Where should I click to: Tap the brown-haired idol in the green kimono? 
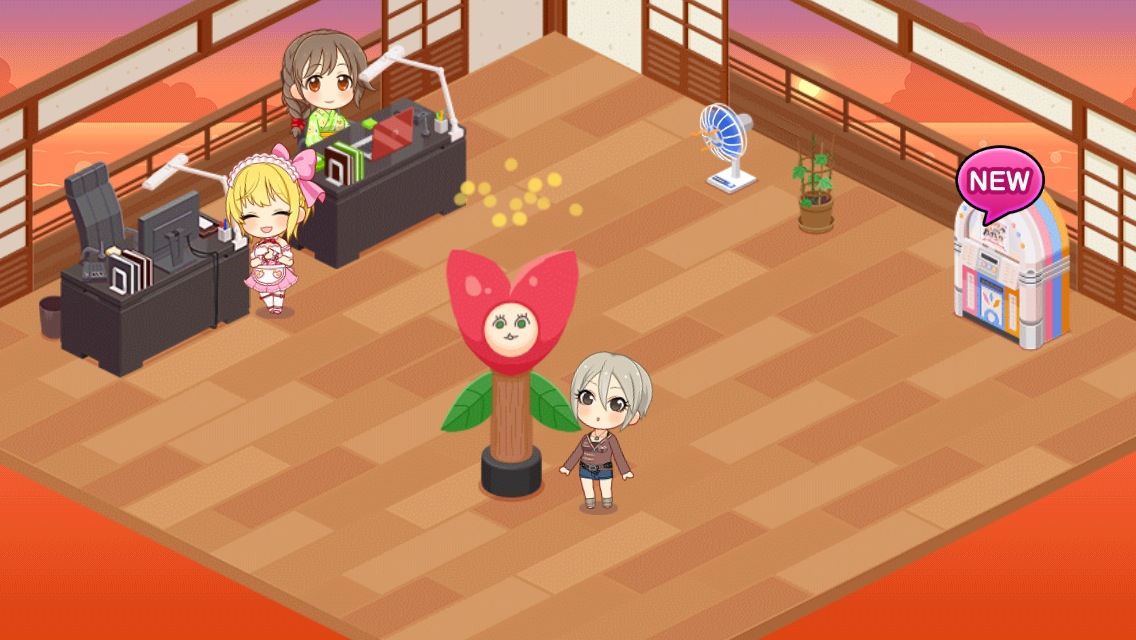322,90
